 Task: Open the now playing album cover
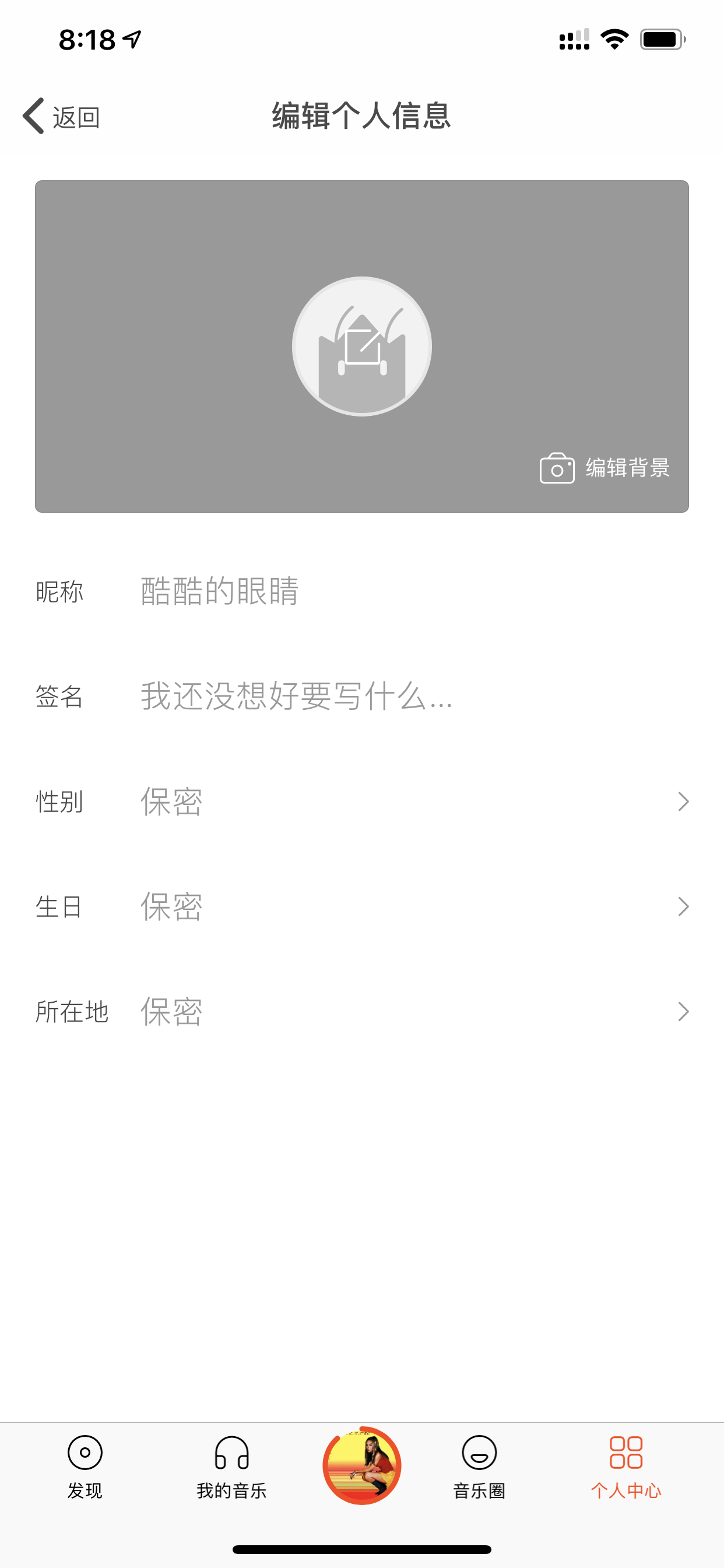pos(362,1465)
